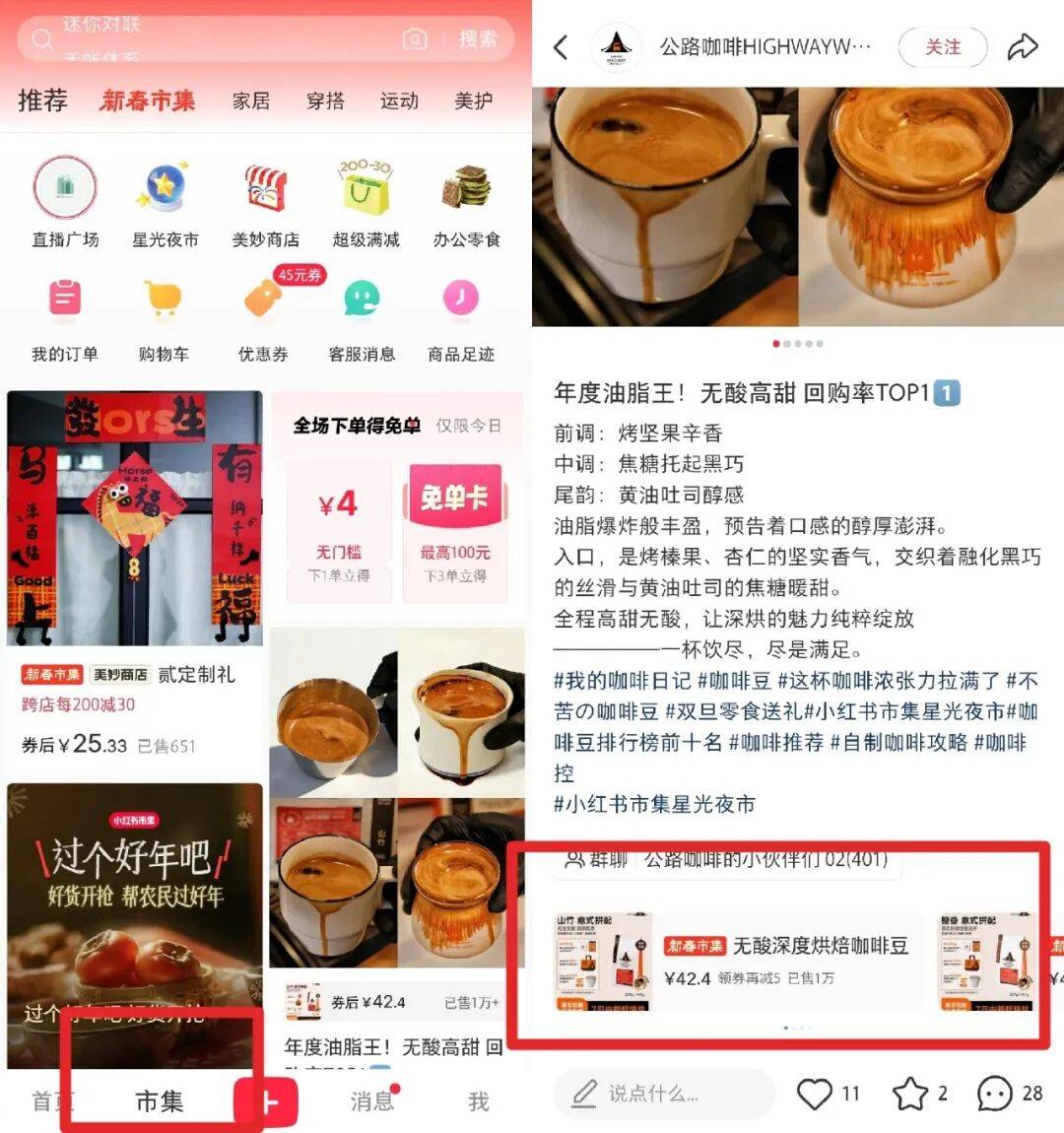Open the 贰定制礼 product card

(x=135, y=571)
